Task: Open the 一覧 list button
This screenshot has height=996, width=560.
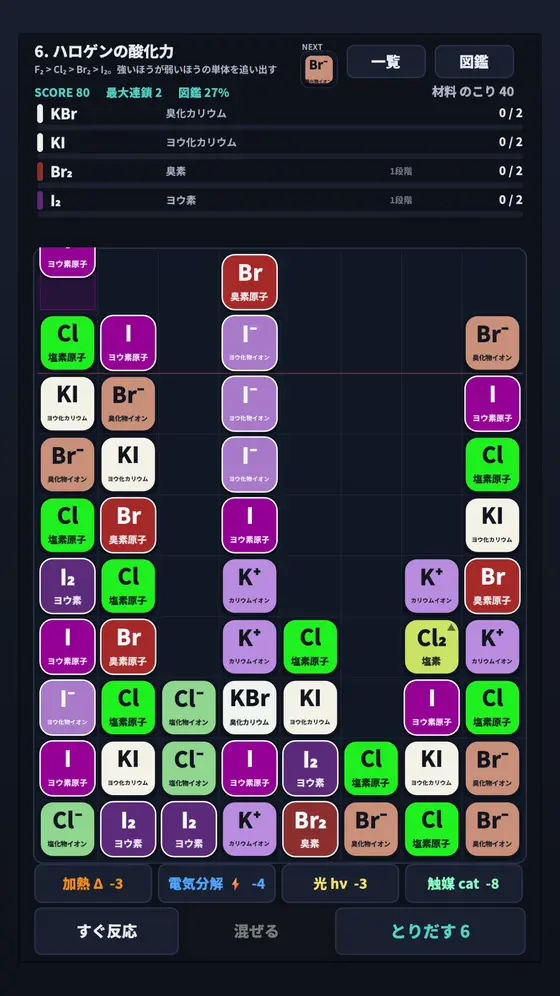Action: tap(386, 62)
